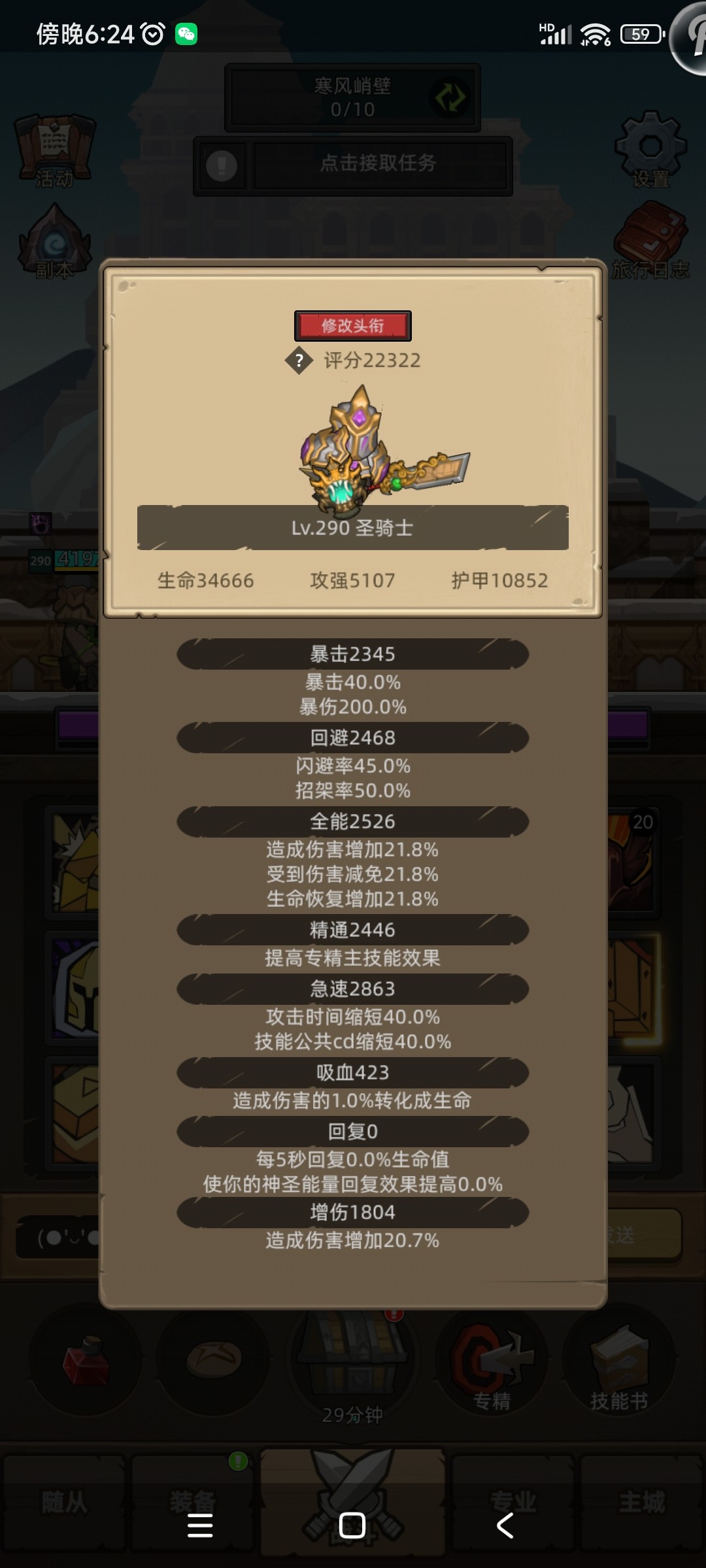The height and width of the screenshot is (1568, 706).
Task: Tap the system back button
Action: tap(505, 1526)
